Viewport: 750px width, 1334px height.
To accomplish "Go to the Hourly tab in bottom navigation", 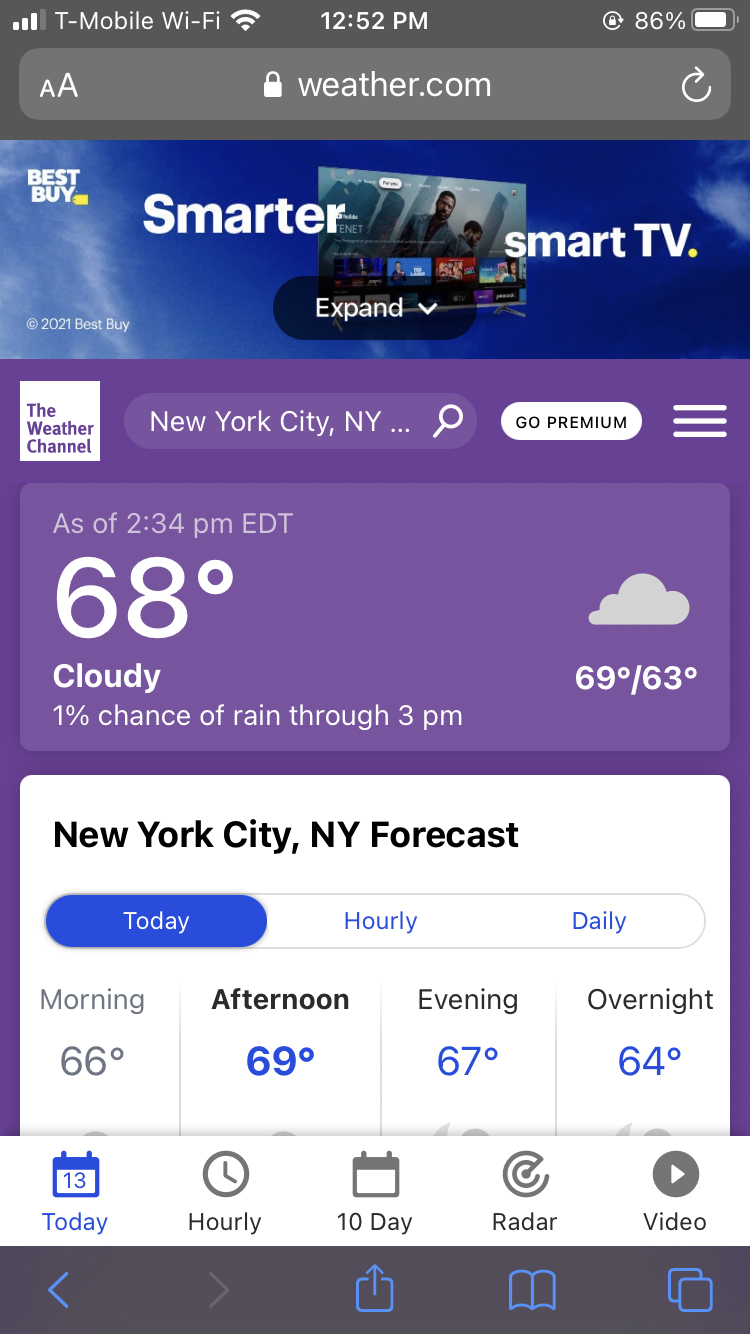I will pyautogui.click(x=225, y=1192).
